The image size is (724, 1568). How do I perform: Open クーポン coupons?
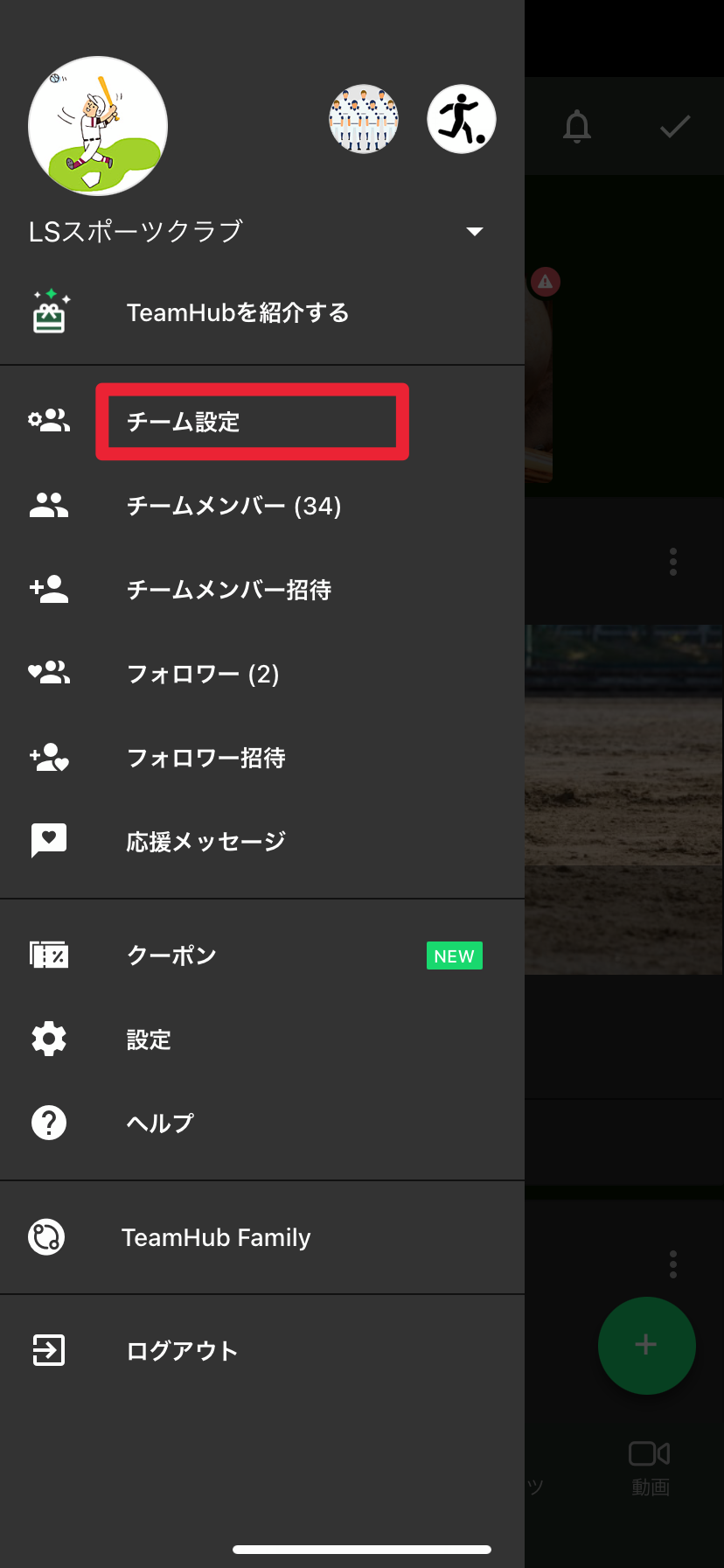(262, 955)
